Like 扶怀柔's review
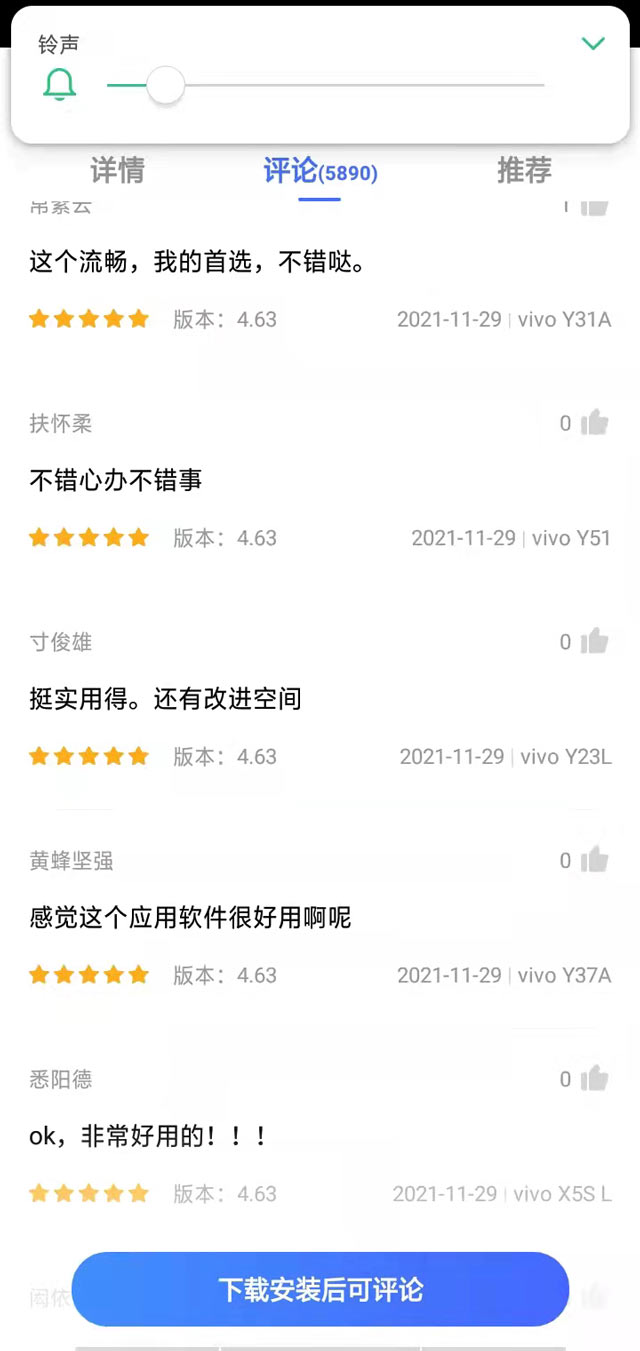Screen dimensions: 640x1351 coord(595,423)
